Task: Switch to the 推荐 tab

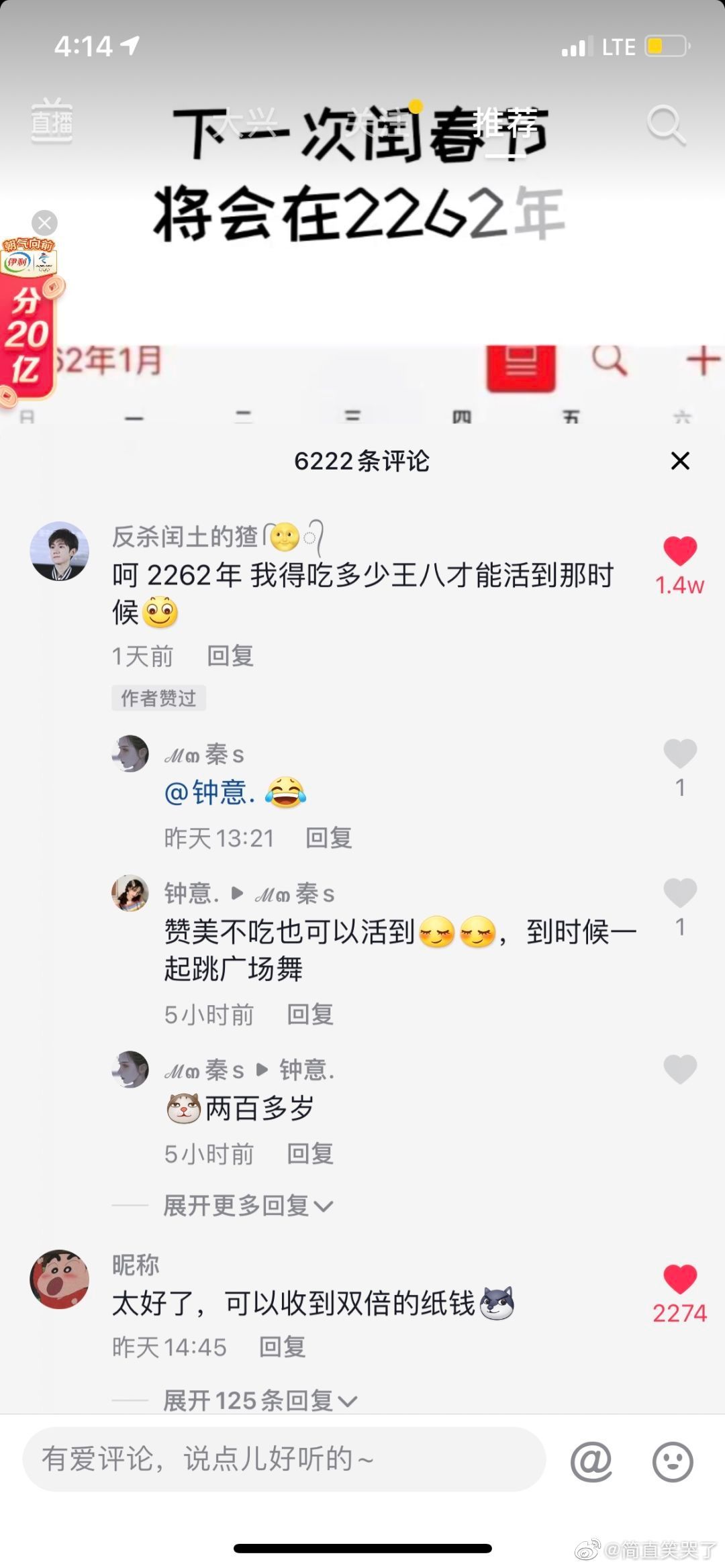Action: click(507, 124)
